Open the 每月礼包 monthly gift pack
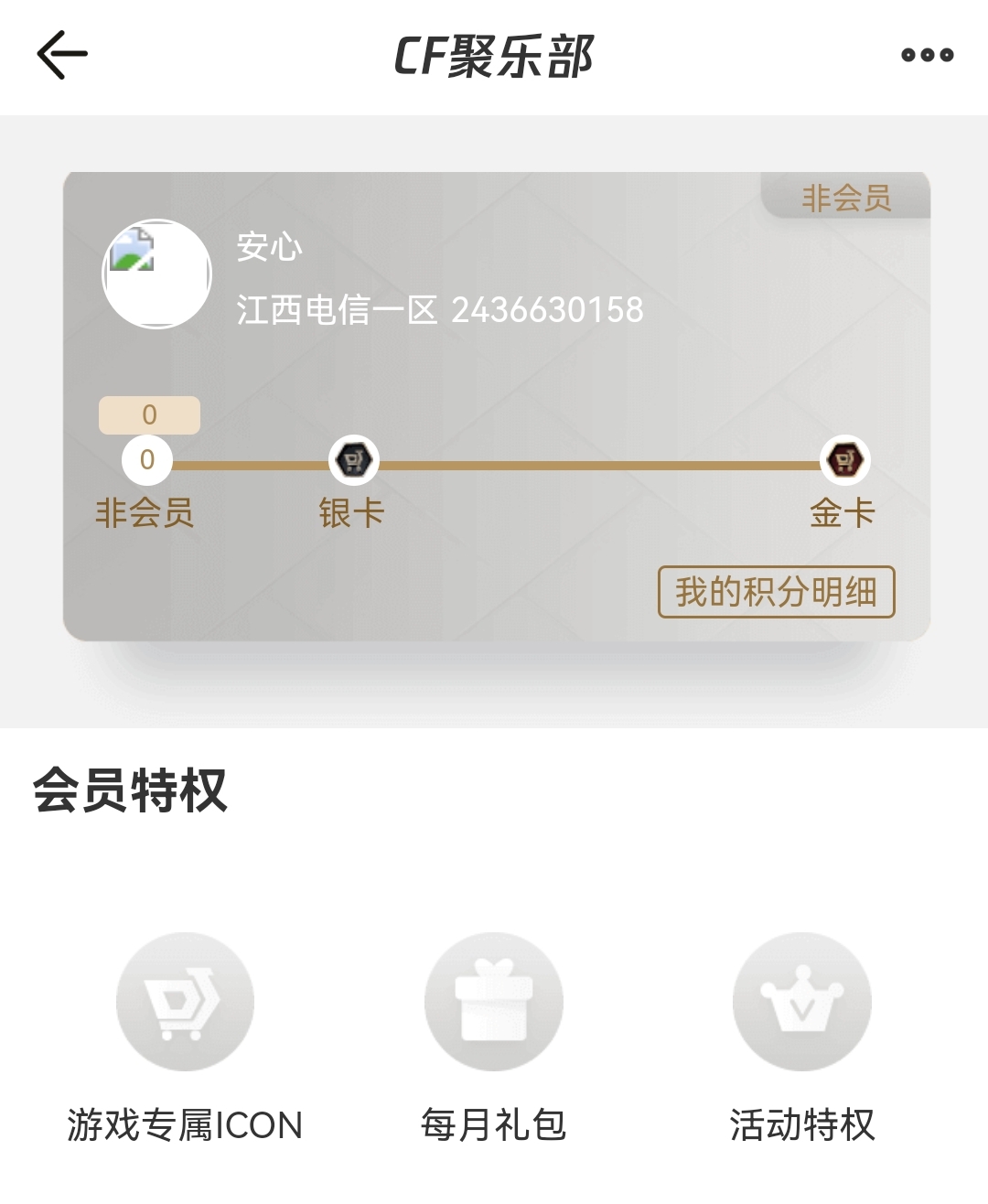The image size is (988, 1204). 493,1002
